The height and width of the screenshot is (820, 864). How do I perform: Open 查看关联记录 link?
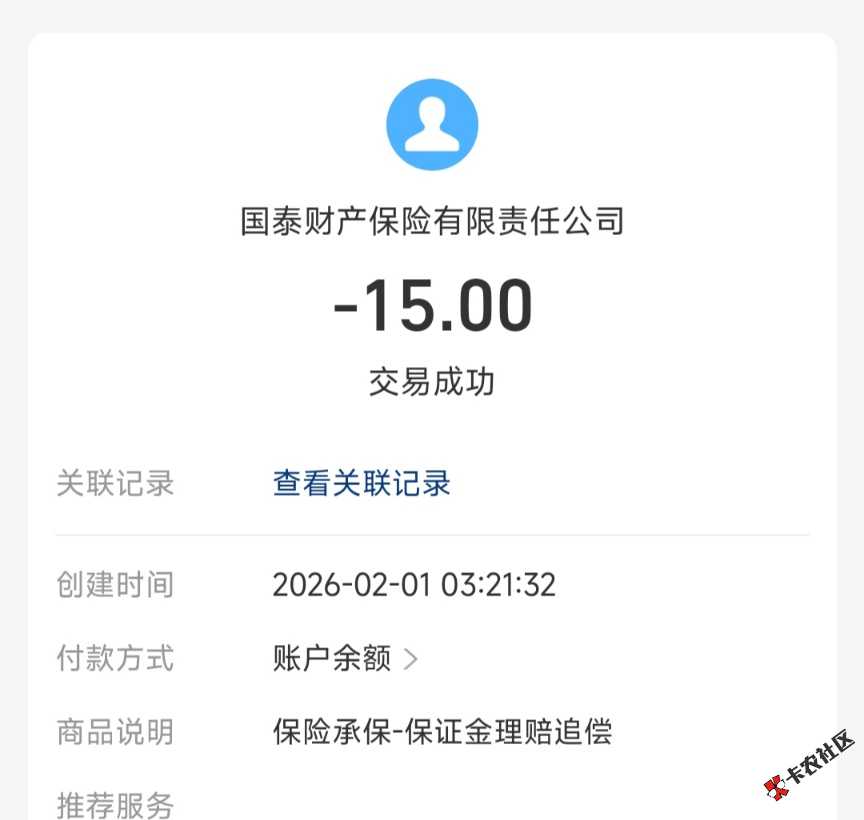coord(361,484)
